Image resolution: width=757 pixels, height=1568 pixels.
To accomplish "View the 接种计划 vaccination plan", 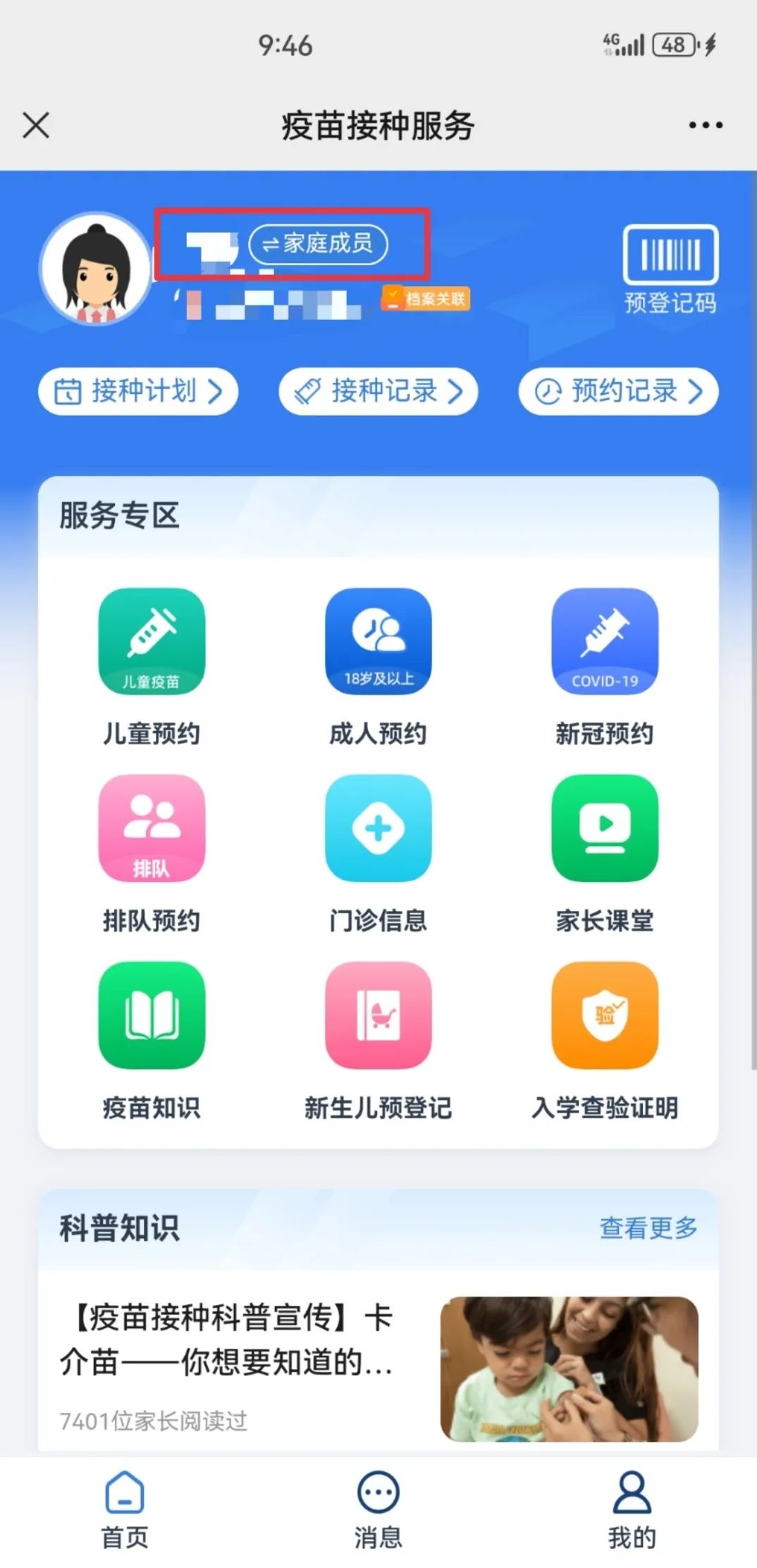I will (x=138, y=391).
